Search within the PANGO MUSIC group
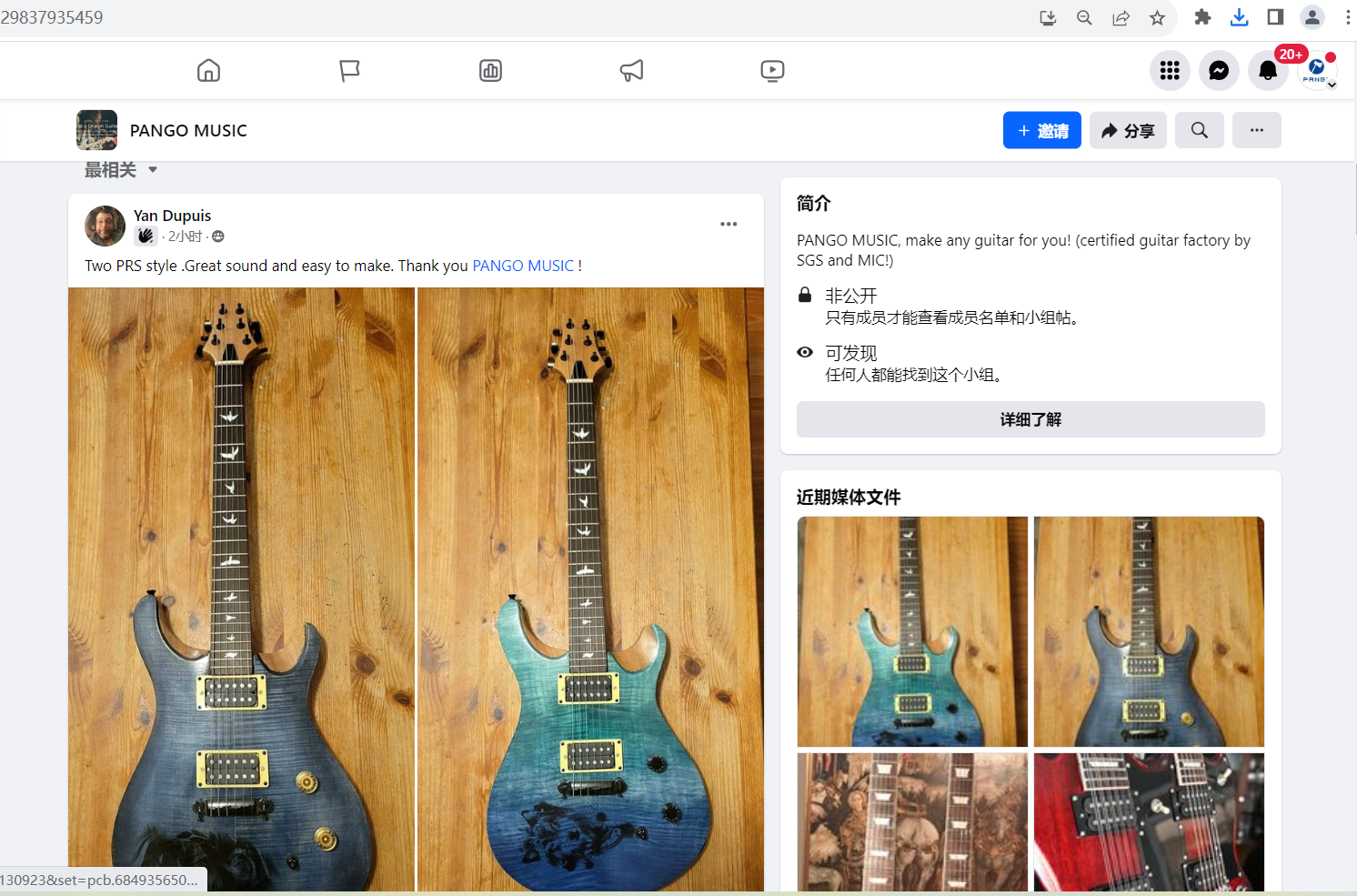The width and height of the screenshot is (1357, 896). [1199, 130]
